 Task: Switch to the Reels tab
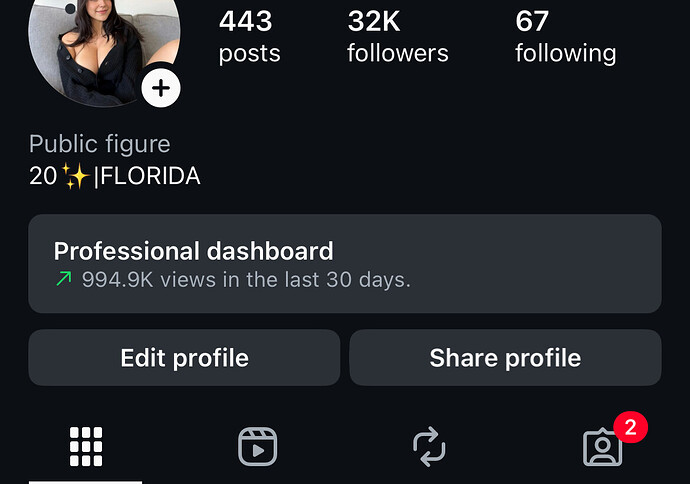pos(257,446)
